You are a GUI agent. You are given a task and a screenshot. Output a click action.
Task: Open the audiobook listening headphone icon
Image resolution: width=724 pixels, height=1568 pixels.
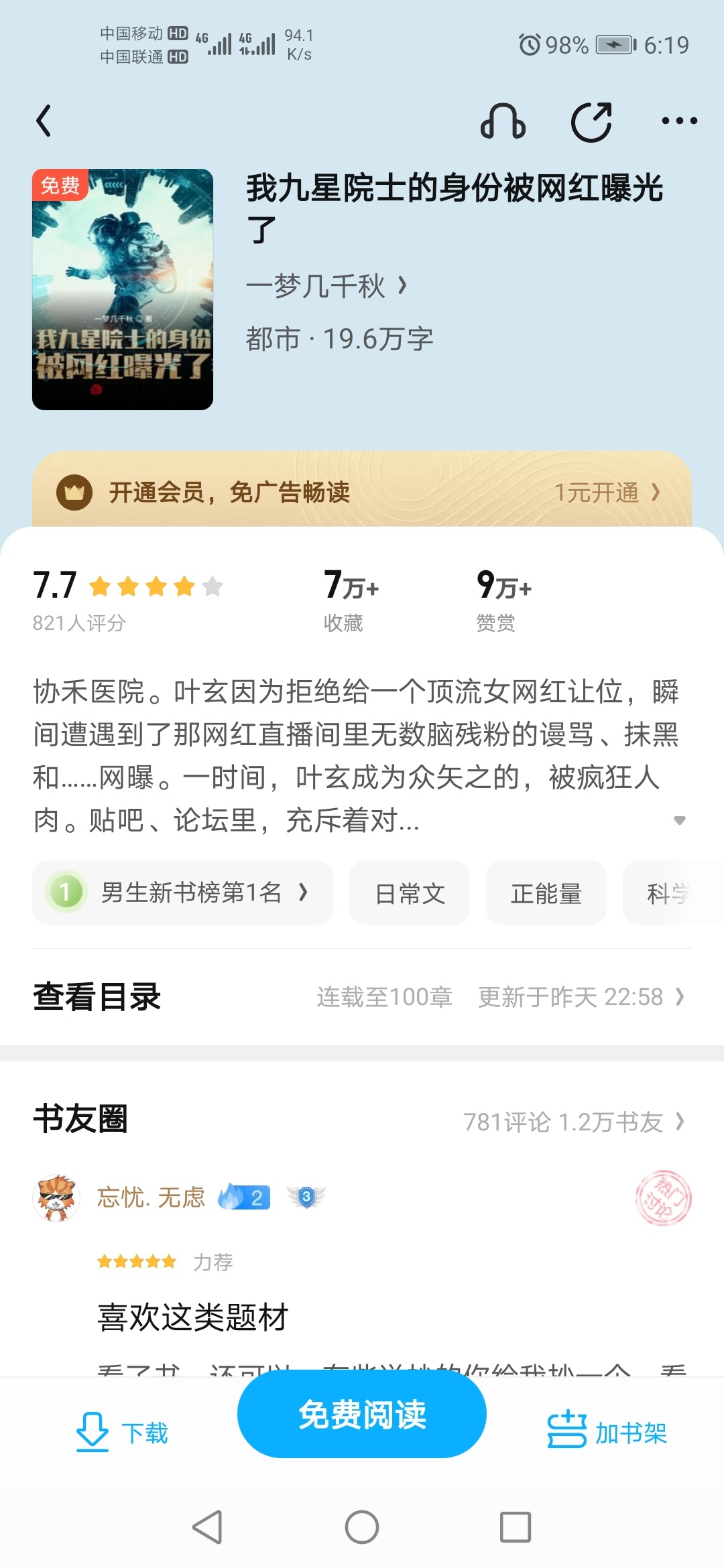pos(503,121)
